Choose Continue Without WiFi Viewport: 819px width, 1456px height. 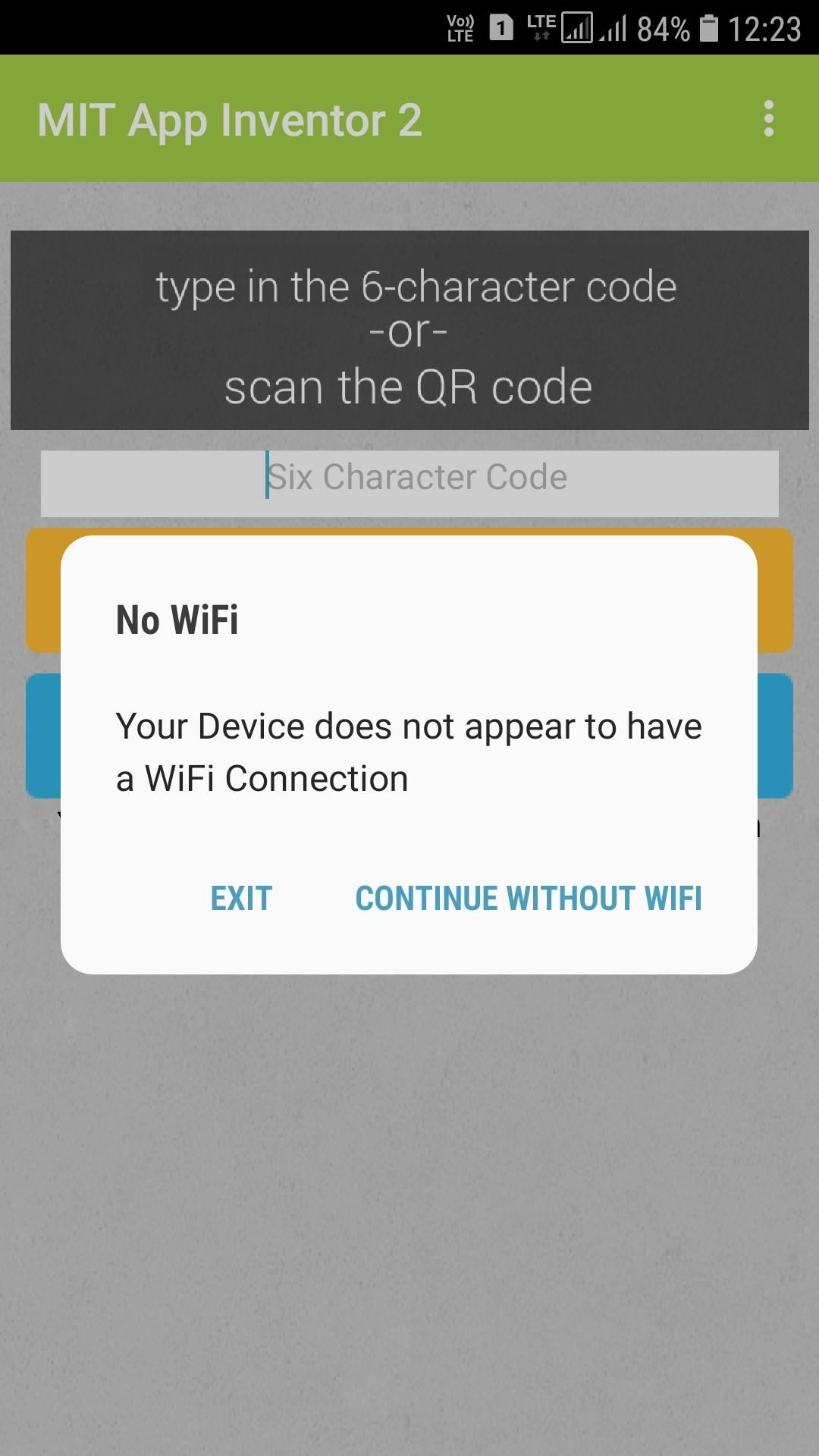[x=529, y=899]
